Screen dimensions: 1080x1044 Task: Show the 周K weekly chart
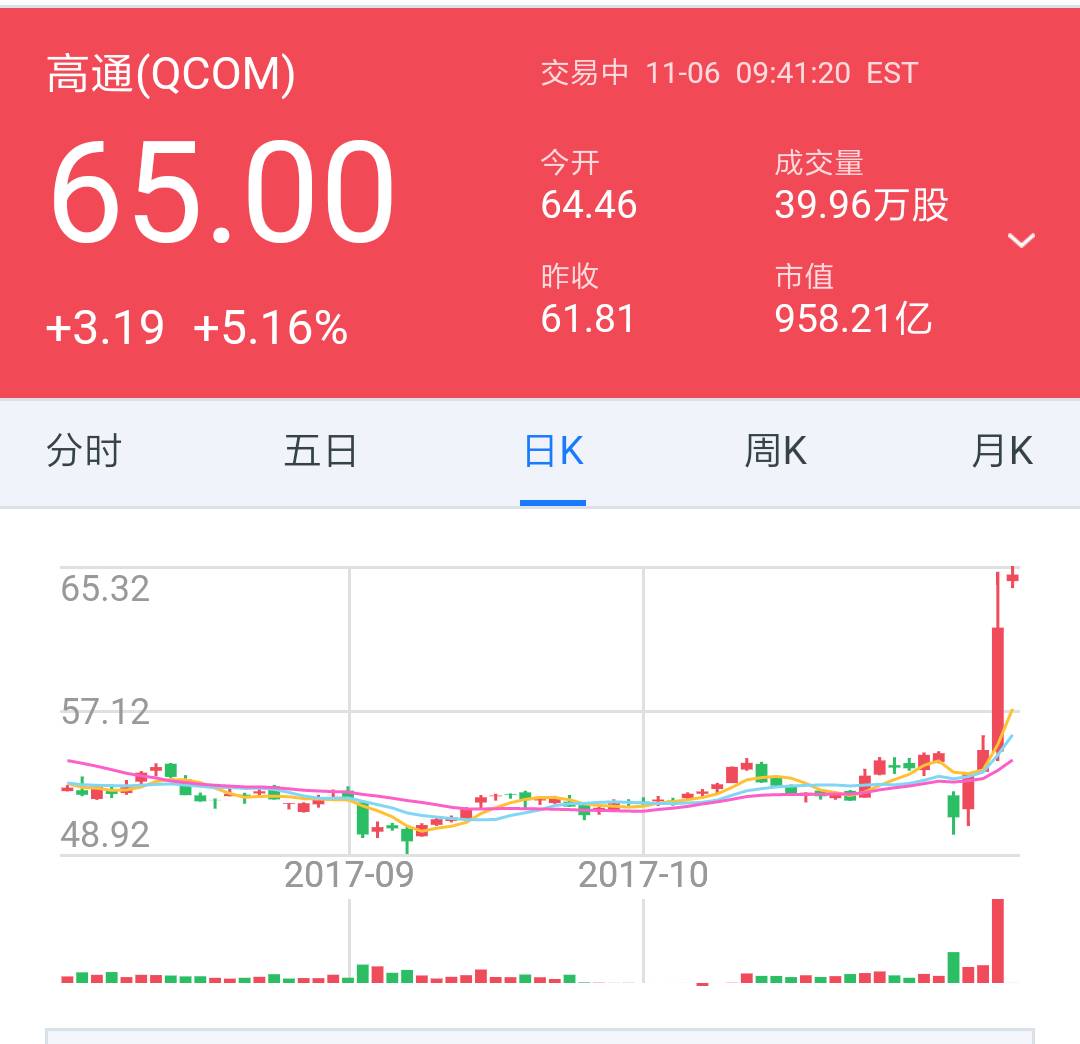pos(775,452)
